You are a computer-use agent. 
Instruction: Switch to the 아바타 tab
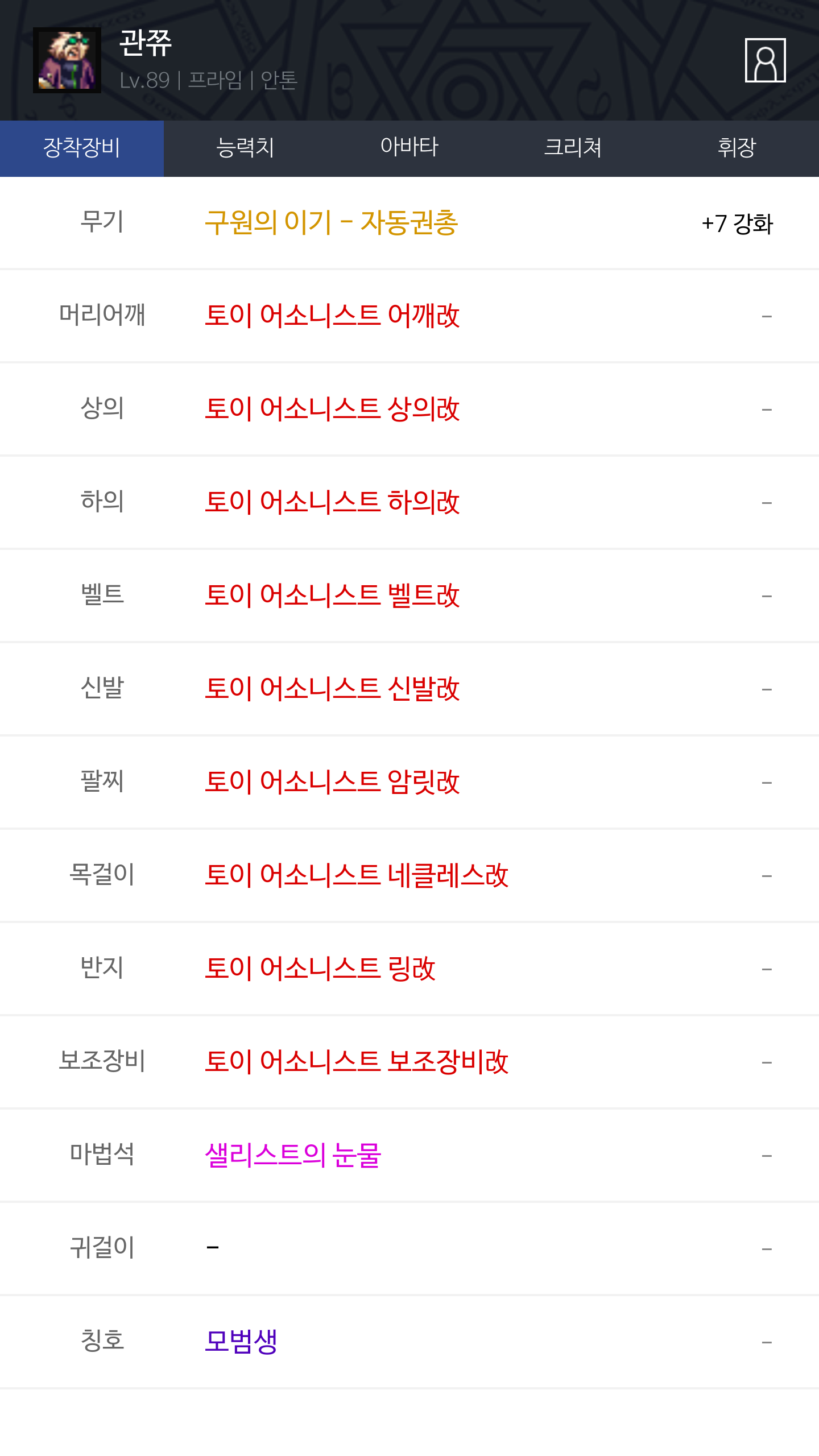(409, 148)
